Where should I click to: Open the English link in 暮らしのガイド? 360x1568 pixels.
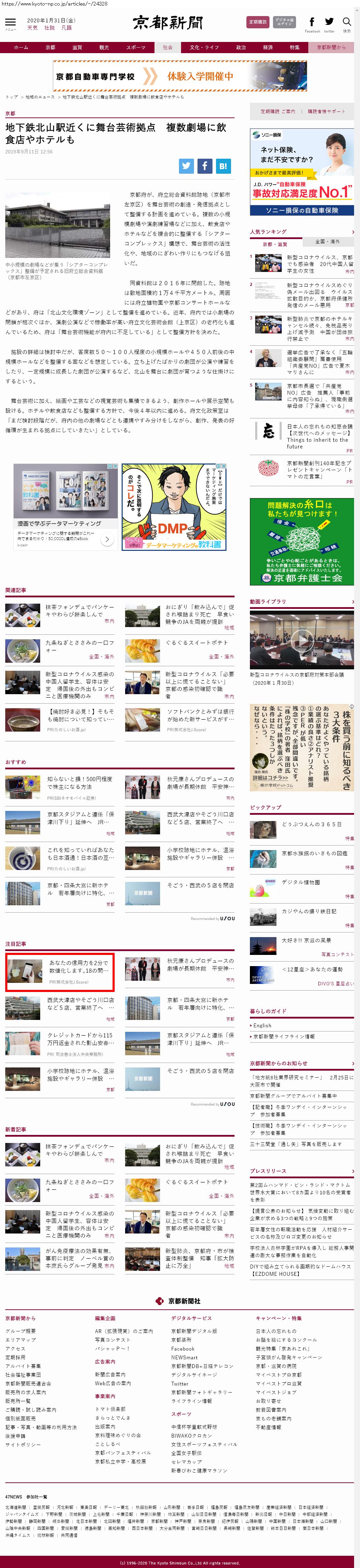[x=262, y=1026]
